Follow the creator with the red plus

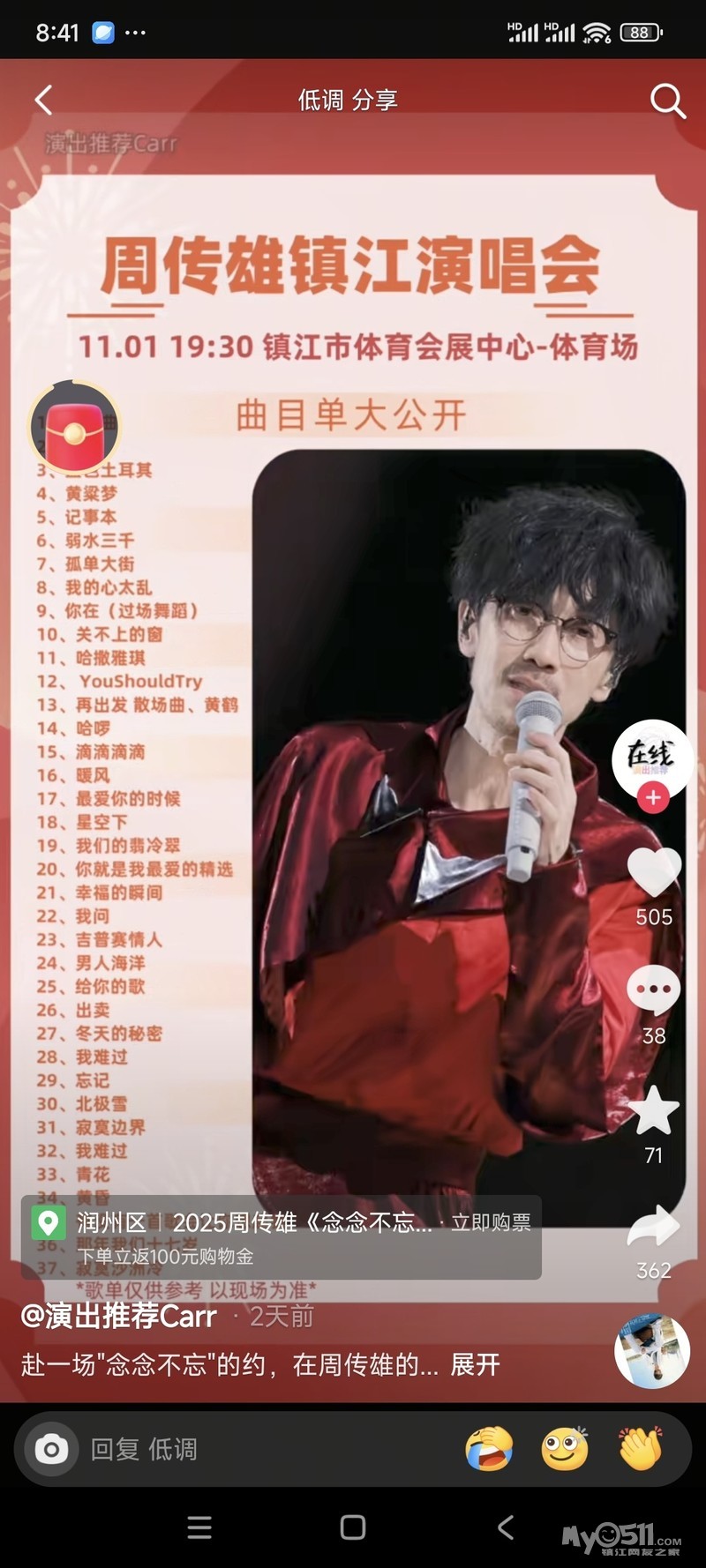tap(653, 798)
